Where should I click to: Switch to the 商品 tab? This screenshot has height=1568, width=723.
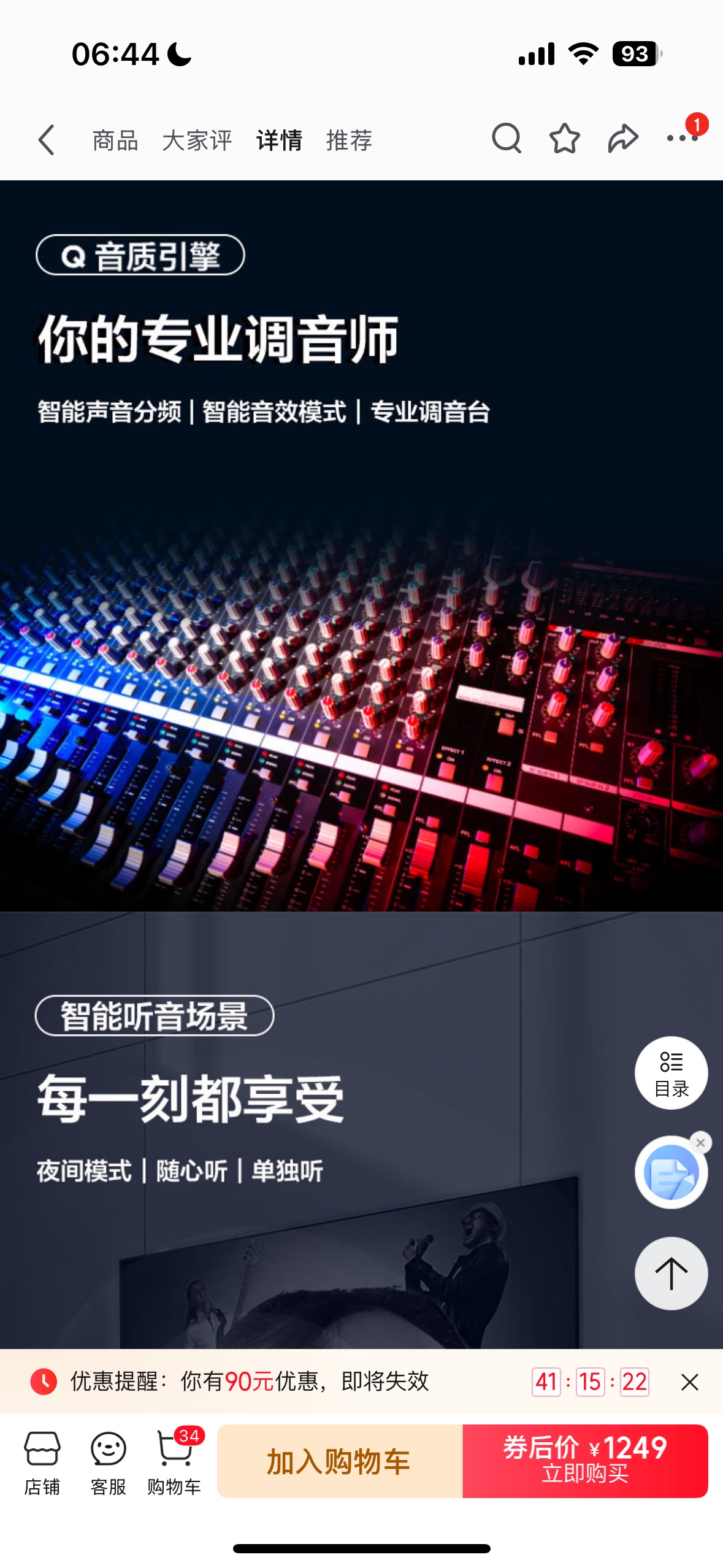coord(115,140)
